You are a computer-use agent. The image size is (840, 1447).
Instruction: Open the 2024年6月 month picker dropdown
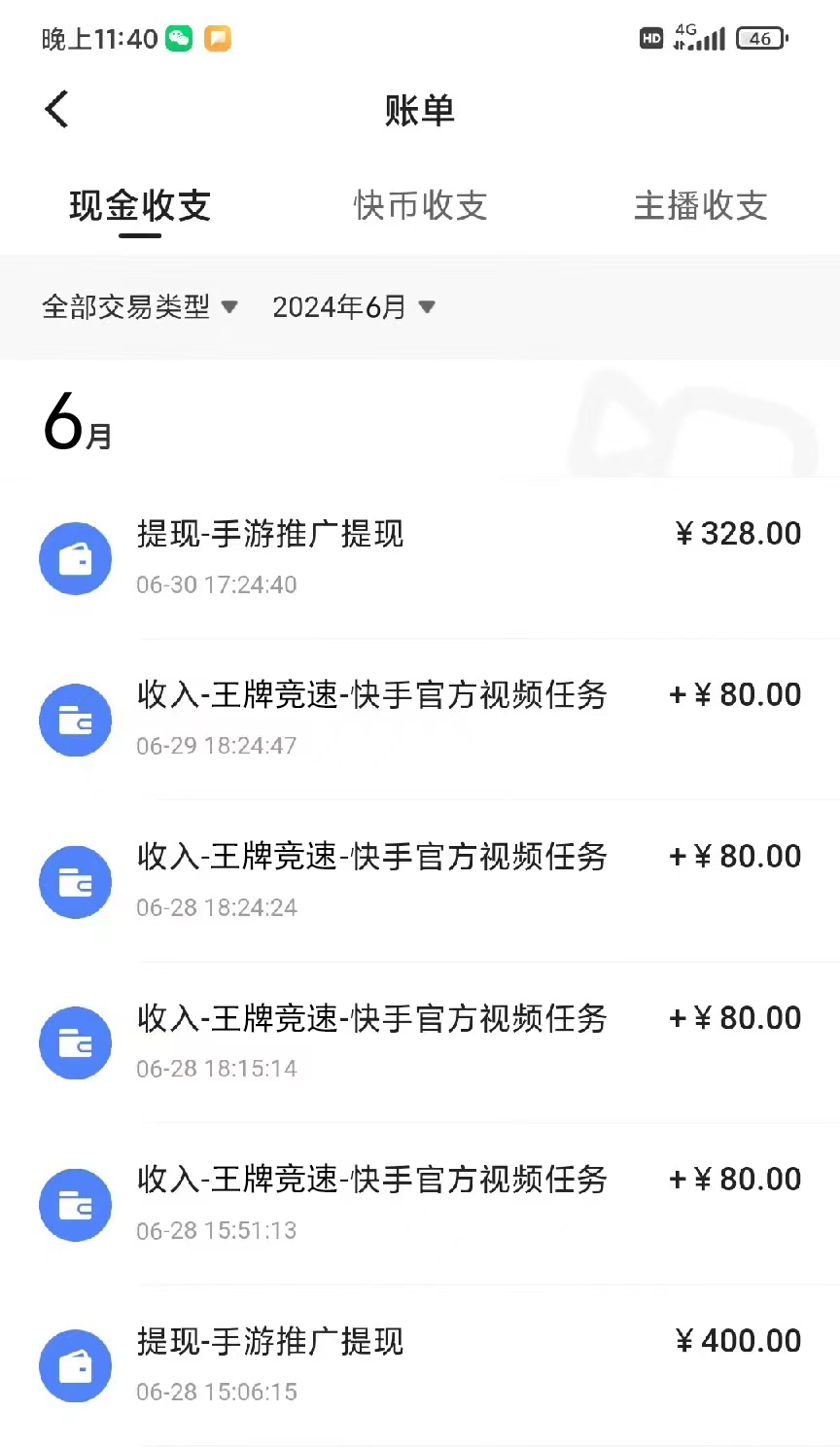pos(342,306)
